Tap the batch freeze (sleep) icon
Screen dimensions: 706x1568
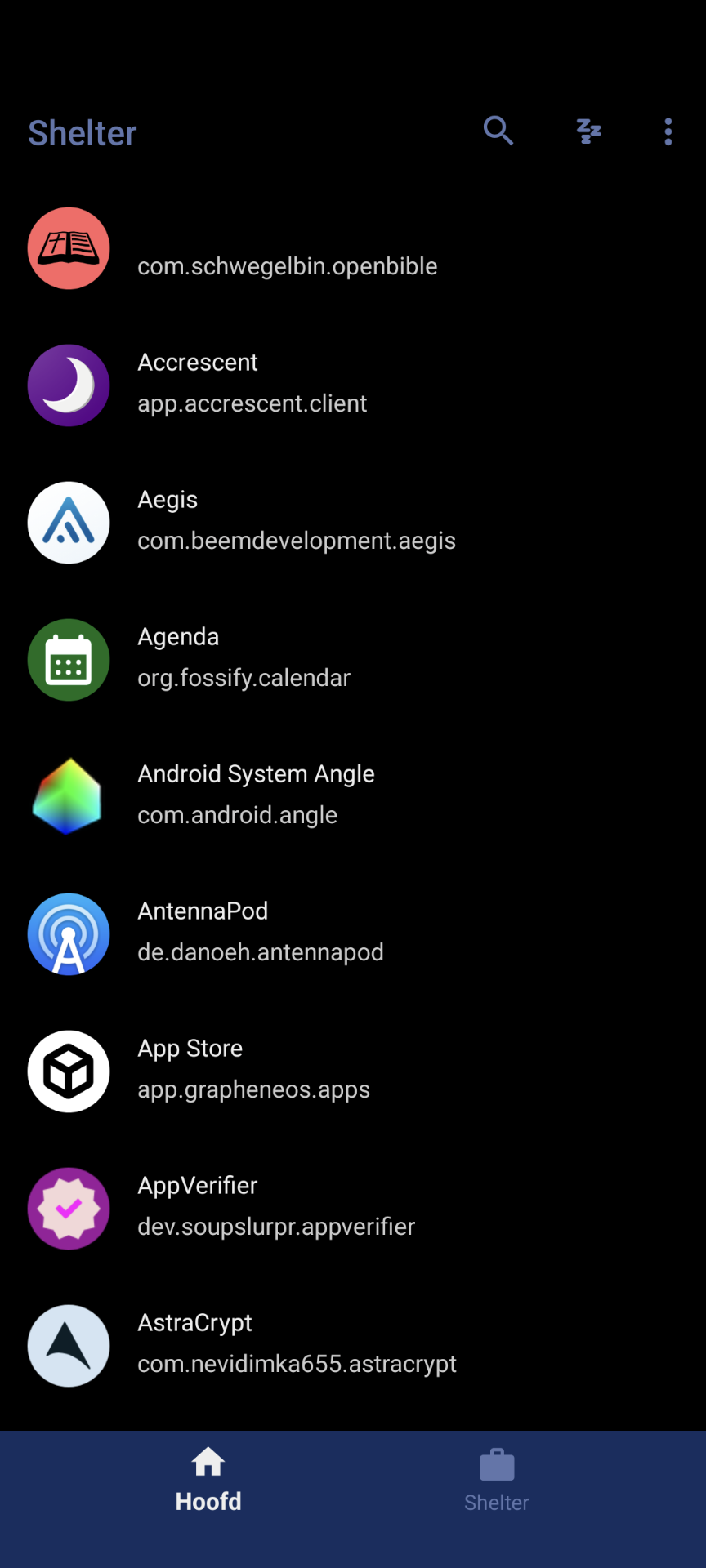pyautogui.click(x=588, y=131)
